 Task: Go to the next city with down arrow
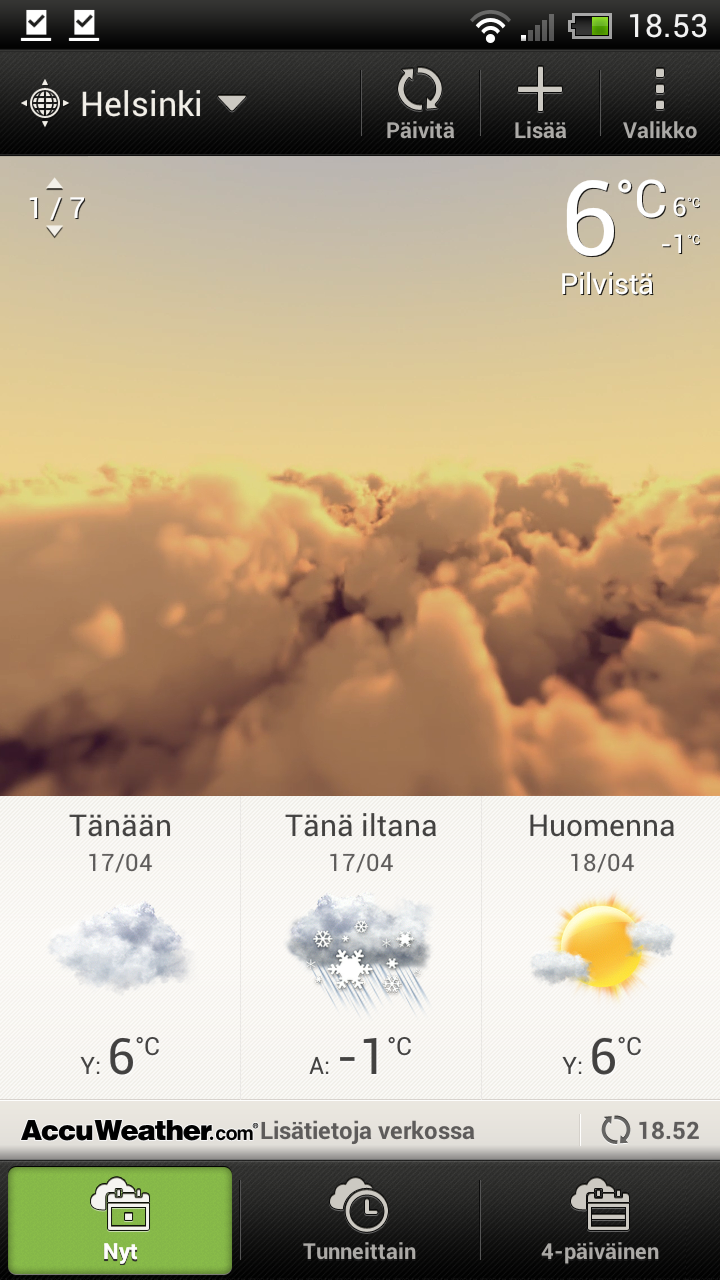coord(55,232)
